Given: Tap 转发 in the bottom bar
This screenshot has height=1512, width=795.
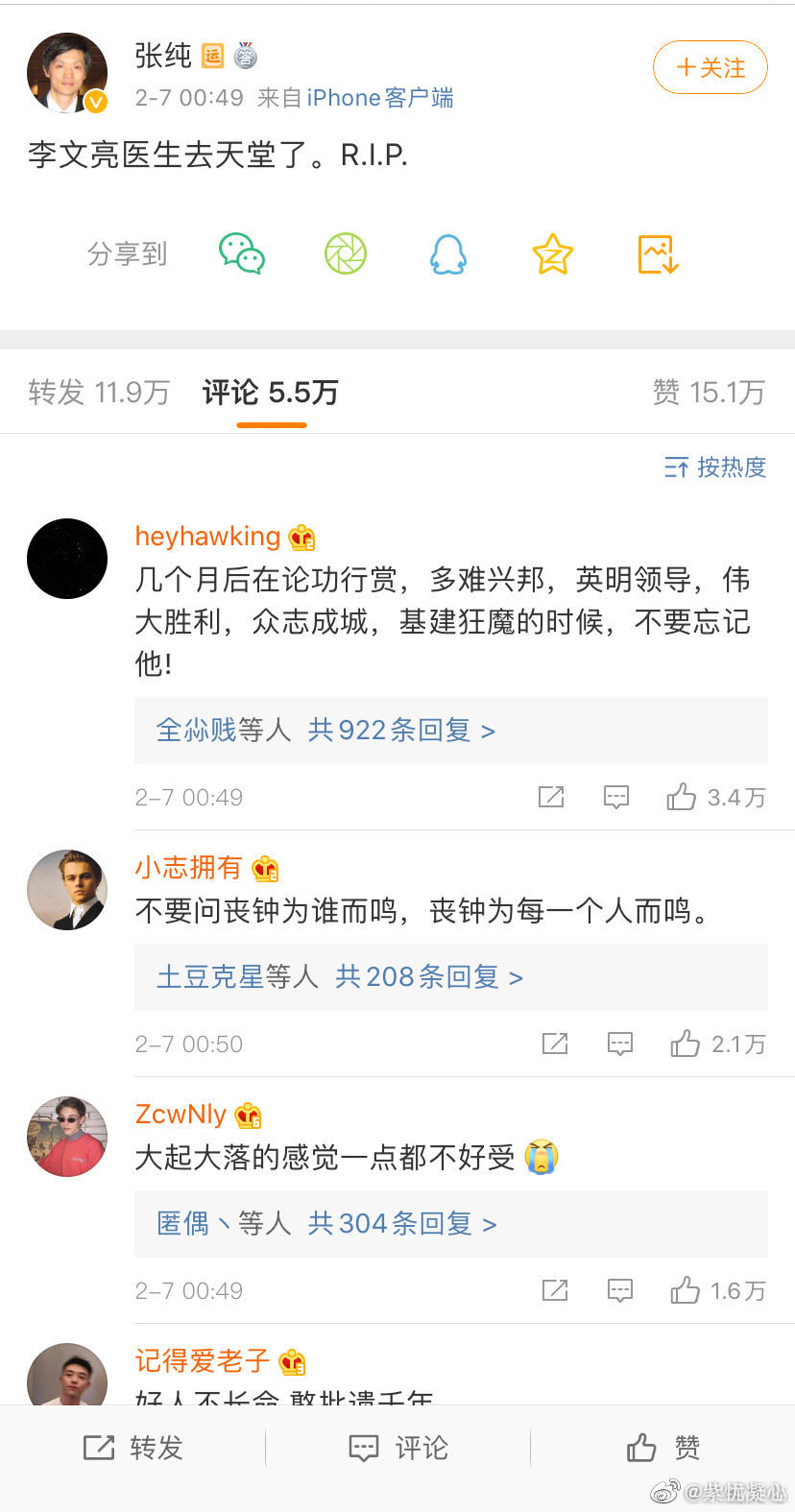Looking at the screenshot, I should [133, 1448].
